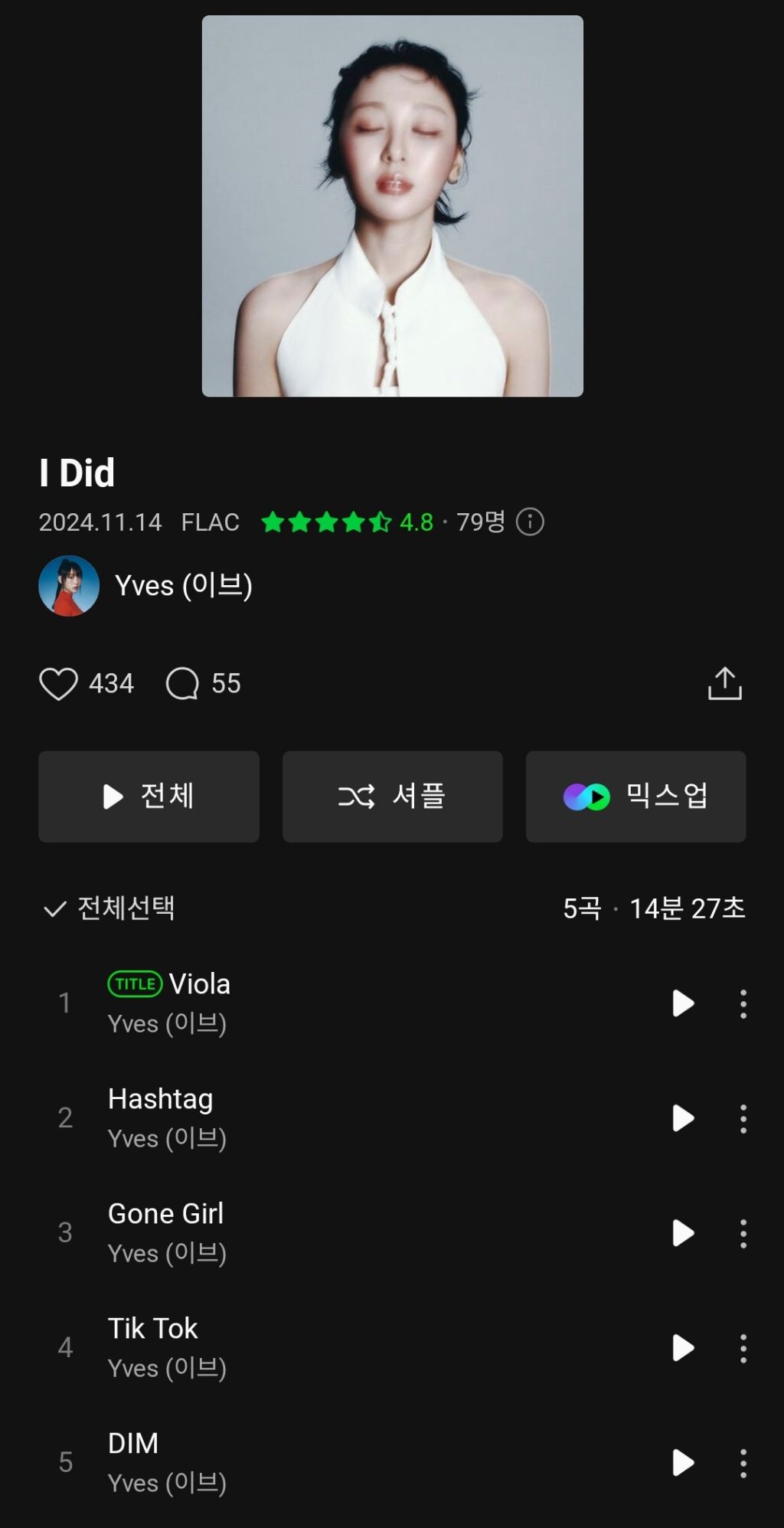Open more options for Gone Girl
Screen dimensions: 784x1528
coord(743,1233)
